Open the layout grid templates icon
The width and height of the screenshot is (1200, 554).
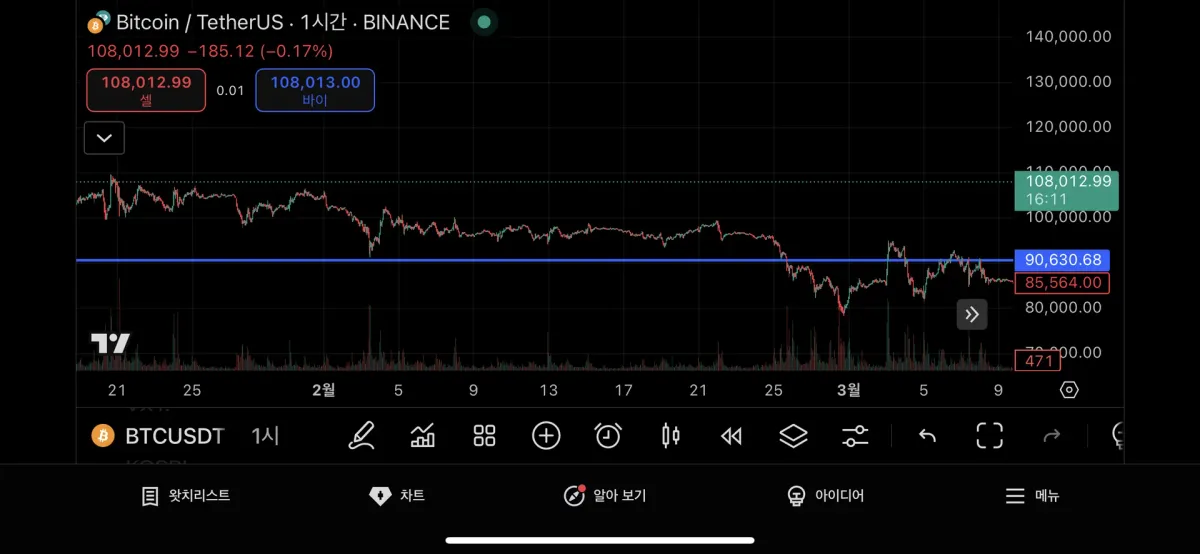pos(484,435)
